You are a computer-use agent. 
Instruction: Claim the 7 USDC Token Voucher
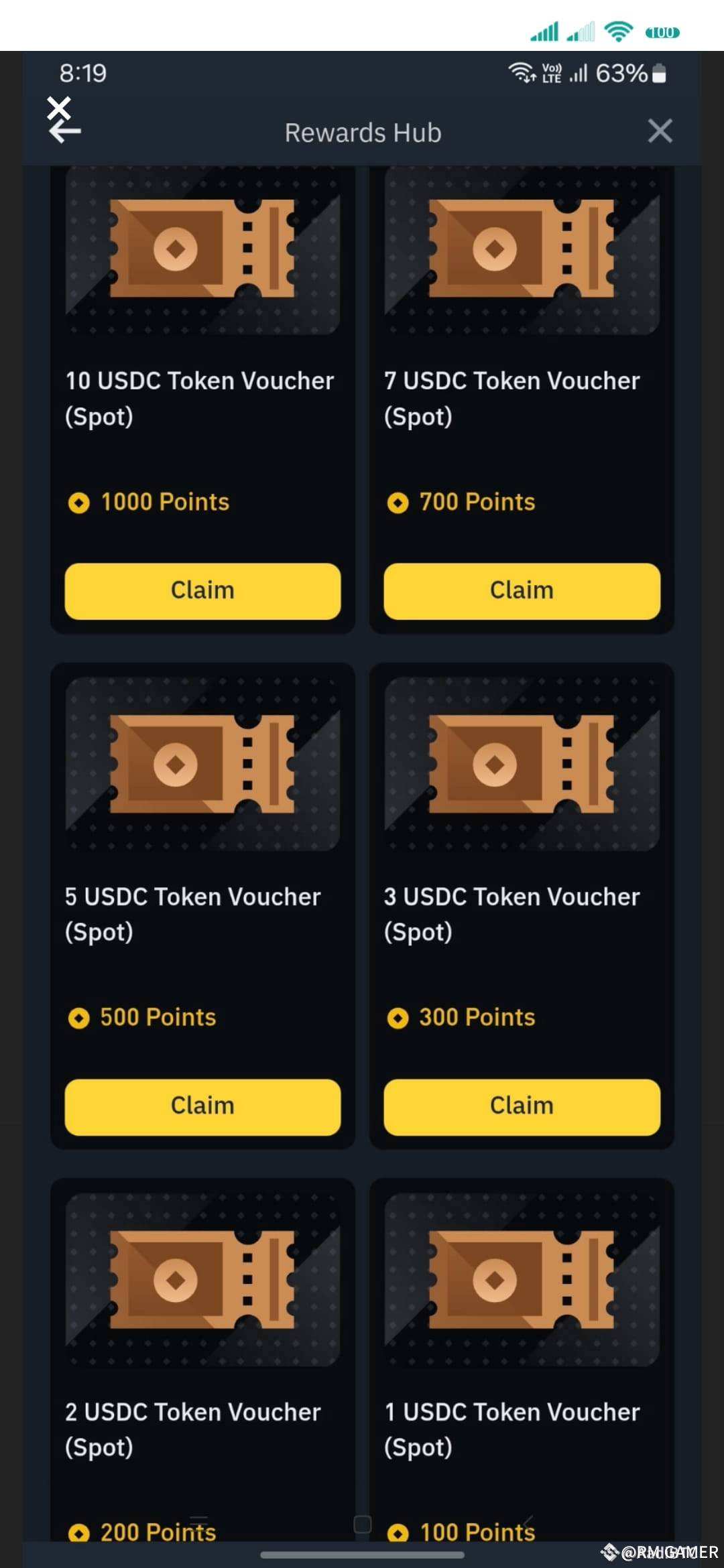point(522,590)
